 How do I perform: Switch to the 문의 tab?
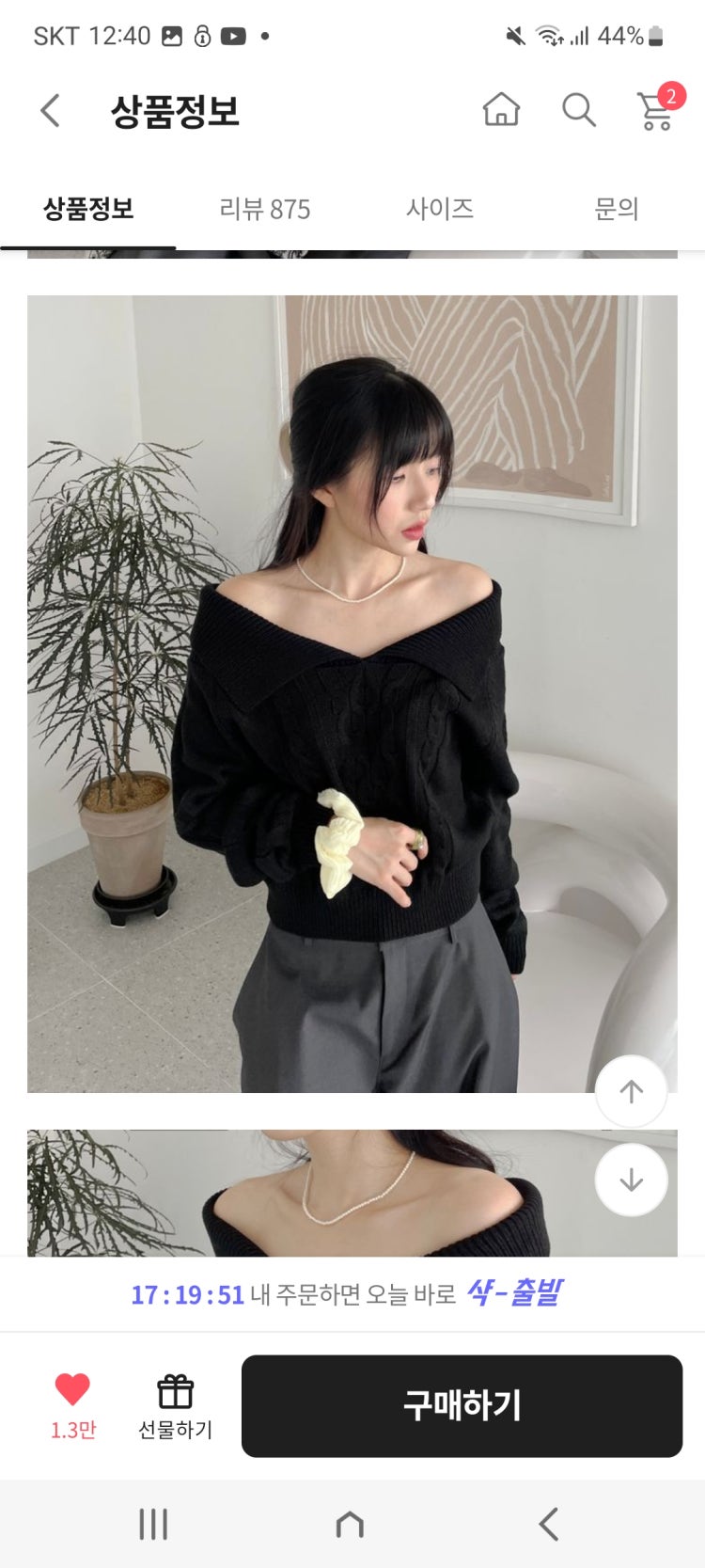click(x=617, y=209)
